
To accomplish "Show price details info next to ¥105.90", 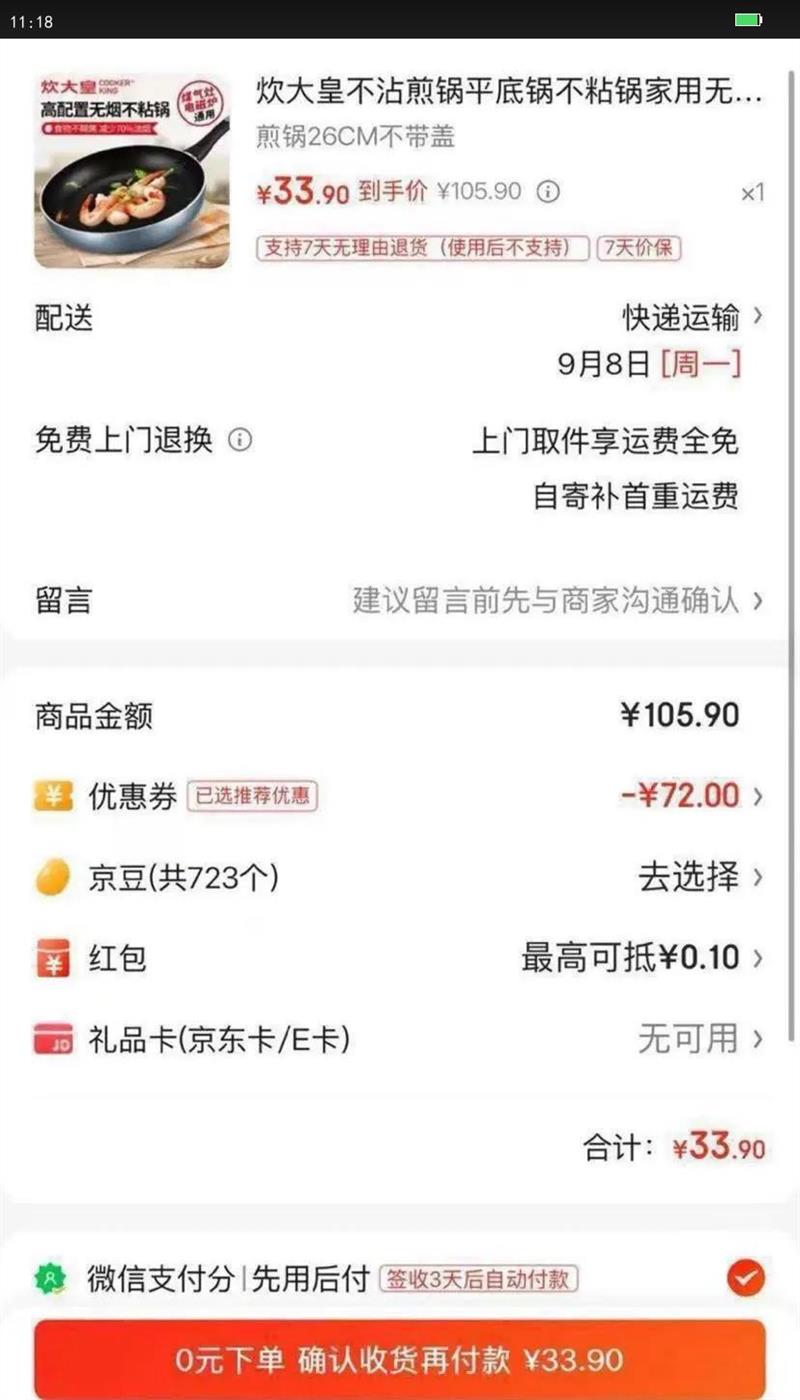I will (x=547, y=191).
